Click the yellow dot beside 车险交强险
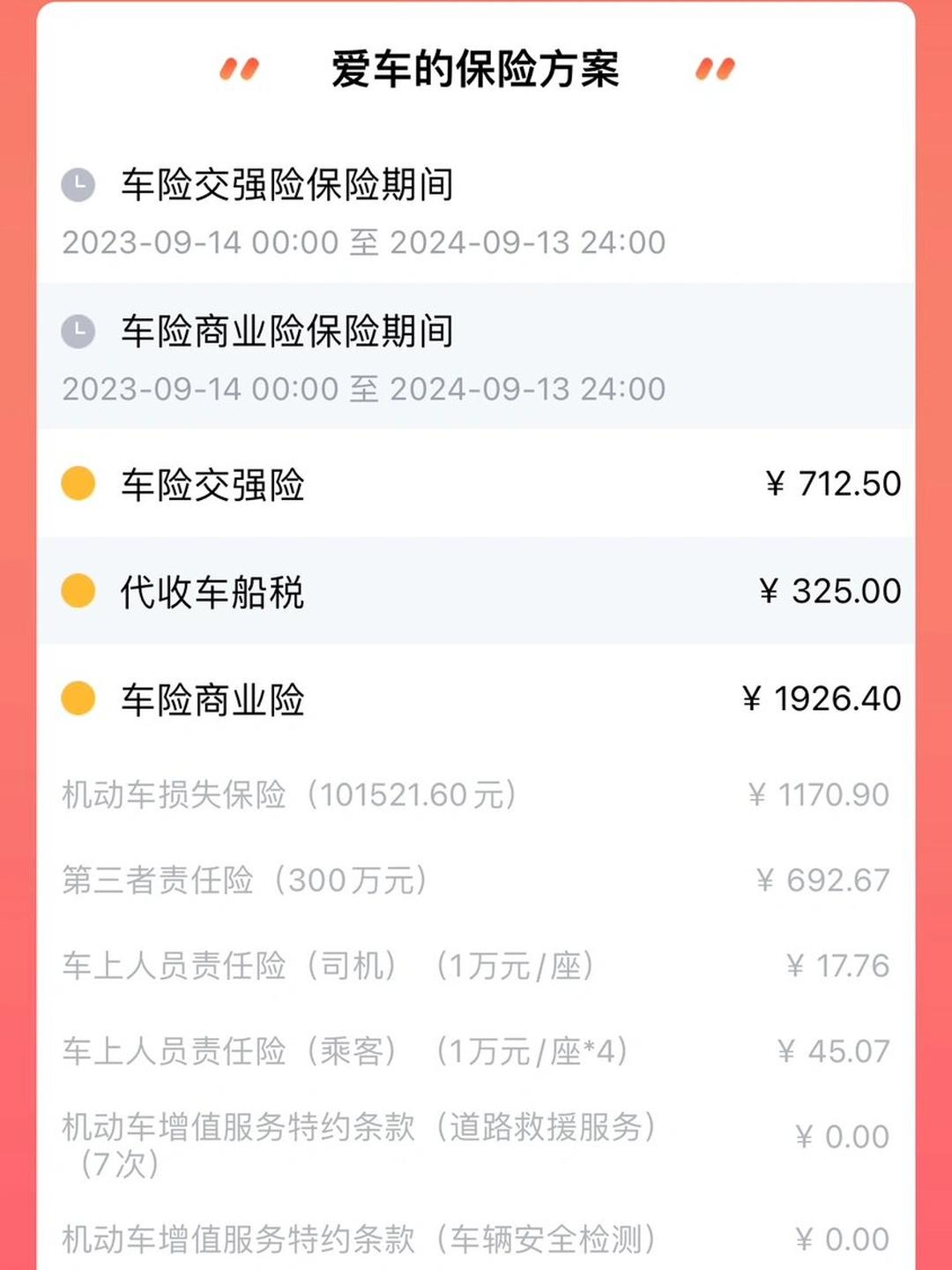This screenshot has width=952, height=1270. point(78,482)
